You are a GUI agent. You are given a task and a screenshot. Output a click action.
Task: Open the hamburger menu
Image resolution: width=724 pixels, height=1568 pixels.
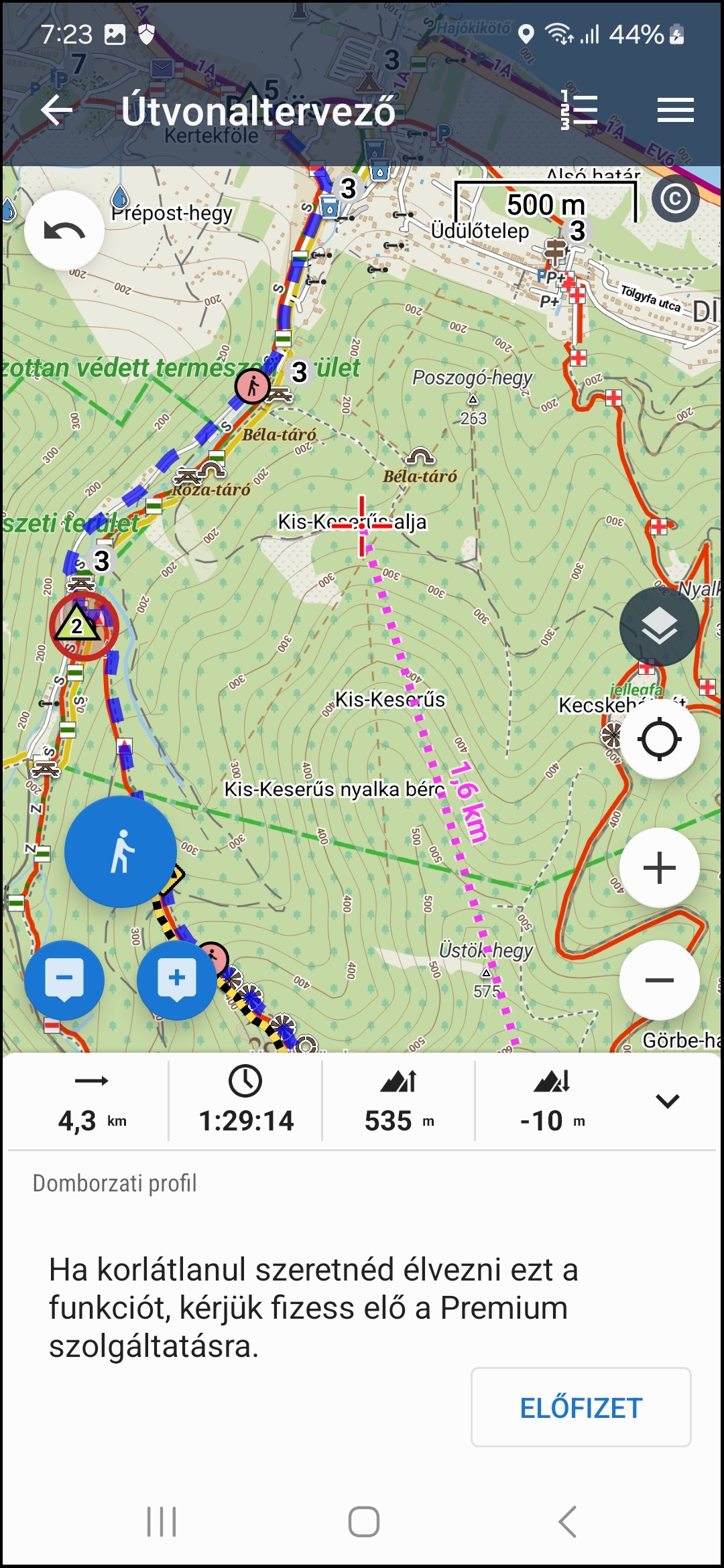pyautogui.click(x=675, y=110)
